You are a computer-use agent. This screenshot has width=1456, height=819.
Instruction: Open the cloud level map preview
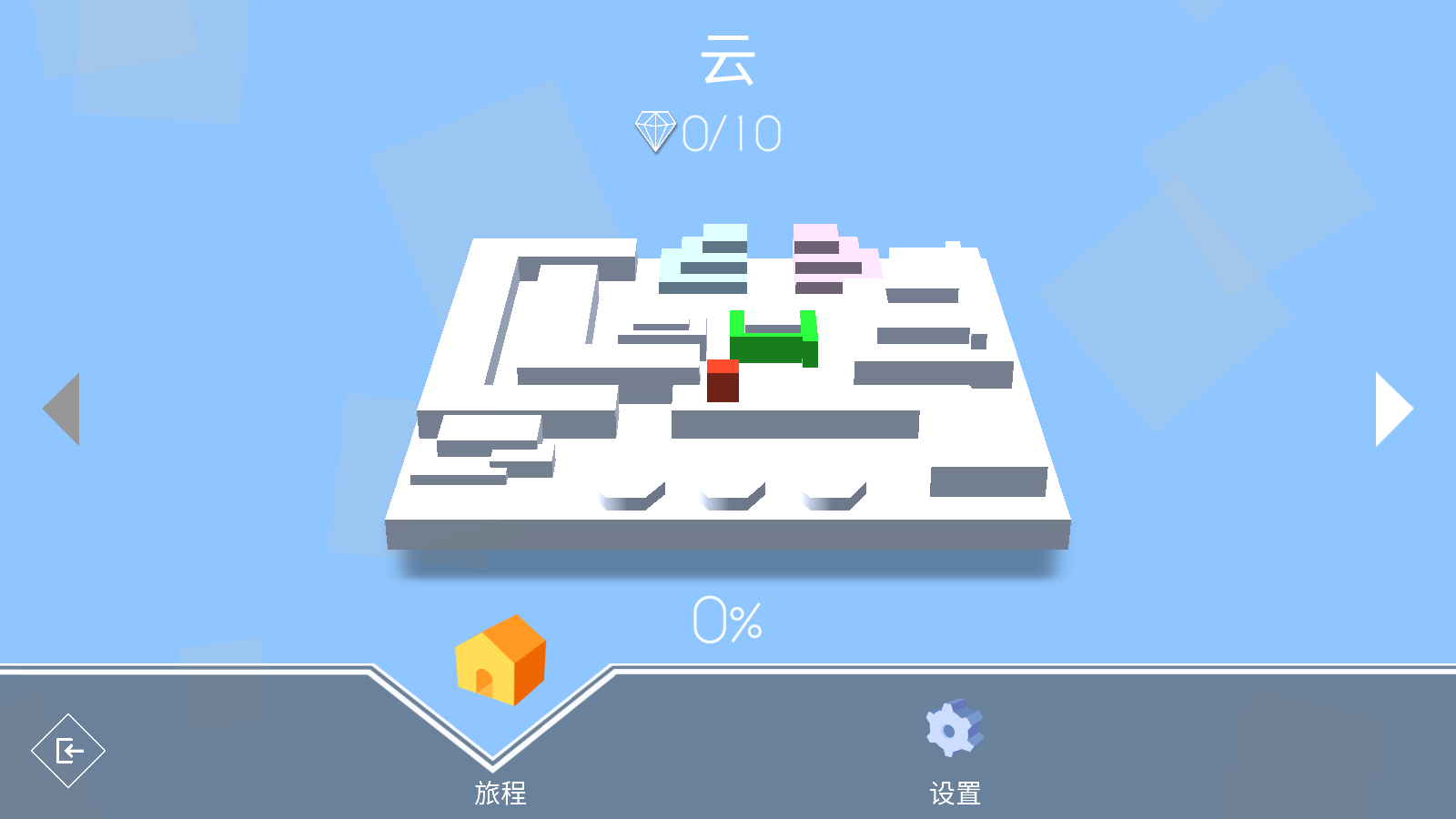point(728,391)
